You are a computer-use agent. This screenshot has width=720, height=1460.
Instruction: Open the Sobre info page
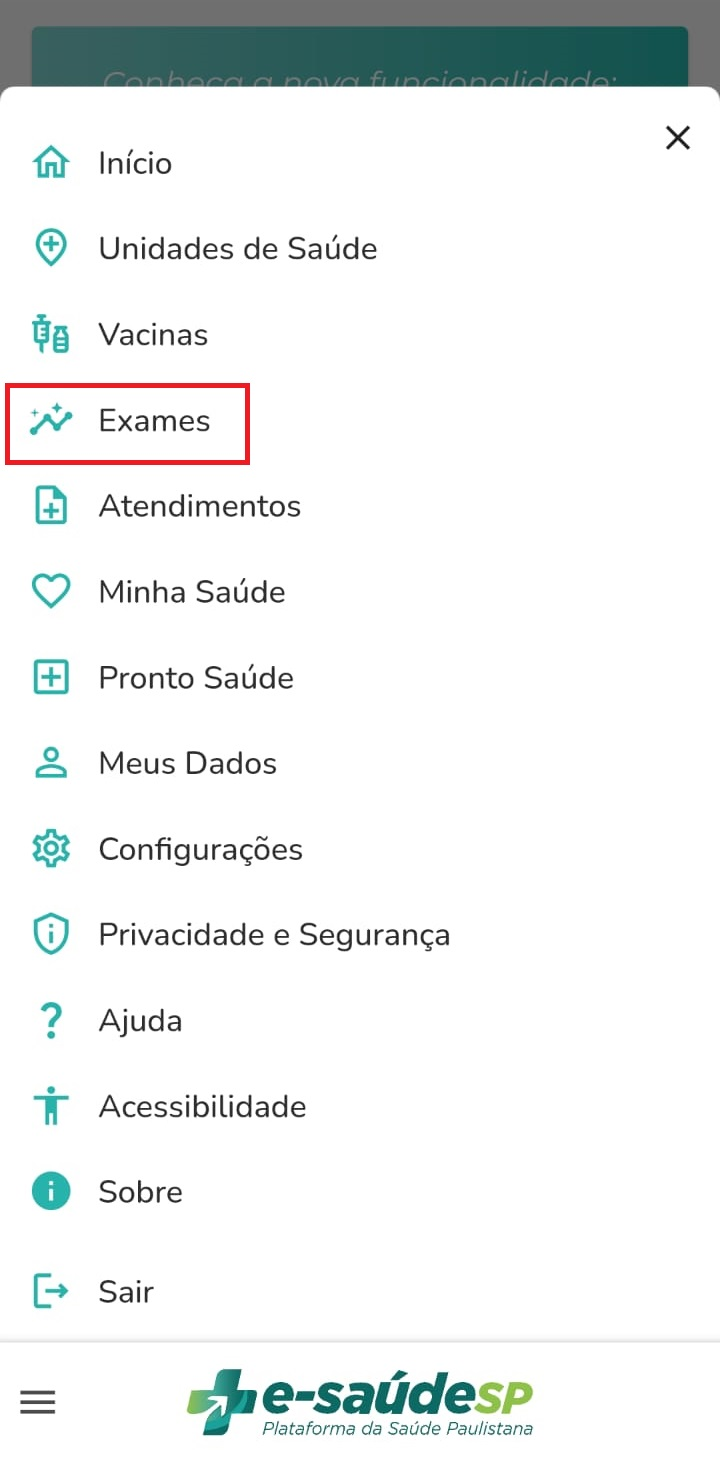click(140, 1192)
